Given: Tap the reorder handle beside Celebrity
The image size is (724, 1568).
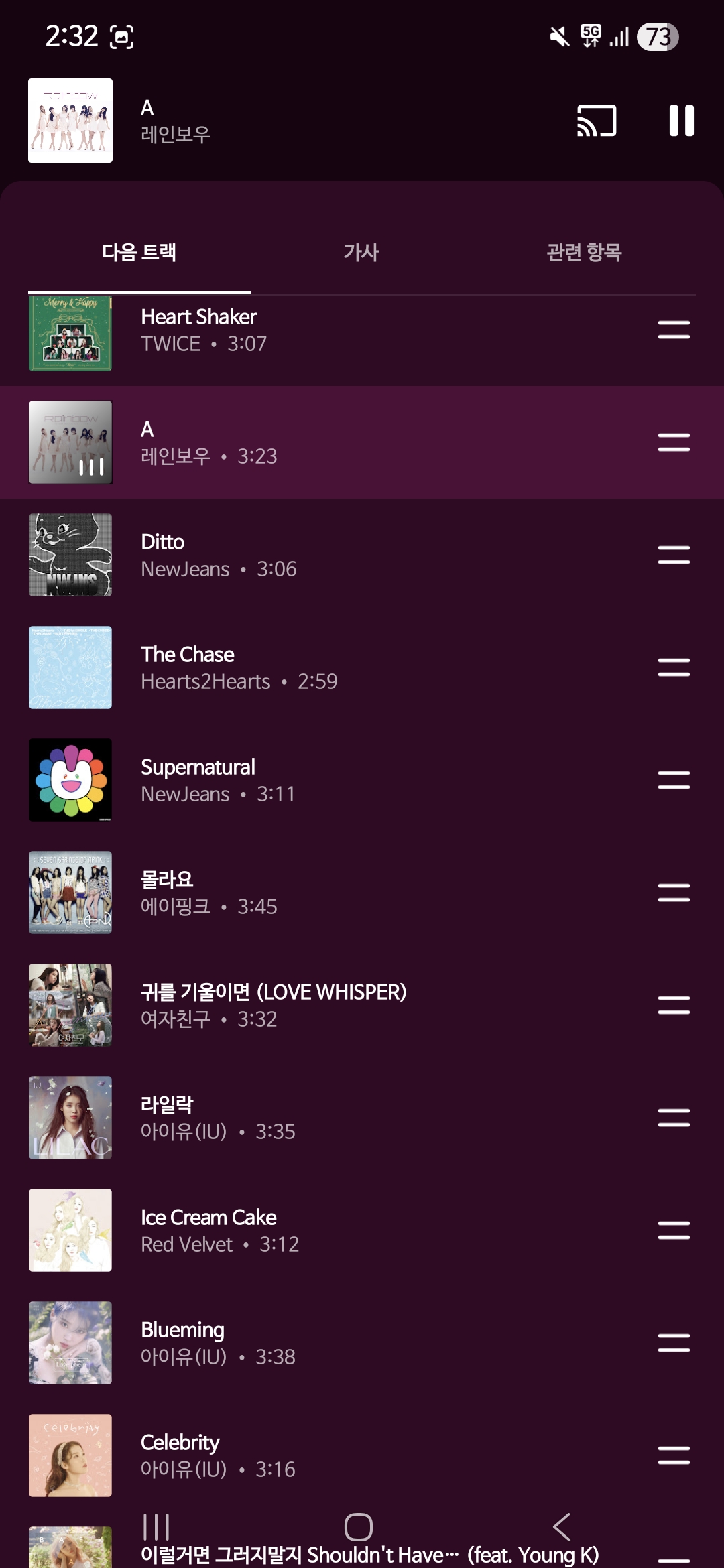Looking at the screenshot, I should 674,1455.
